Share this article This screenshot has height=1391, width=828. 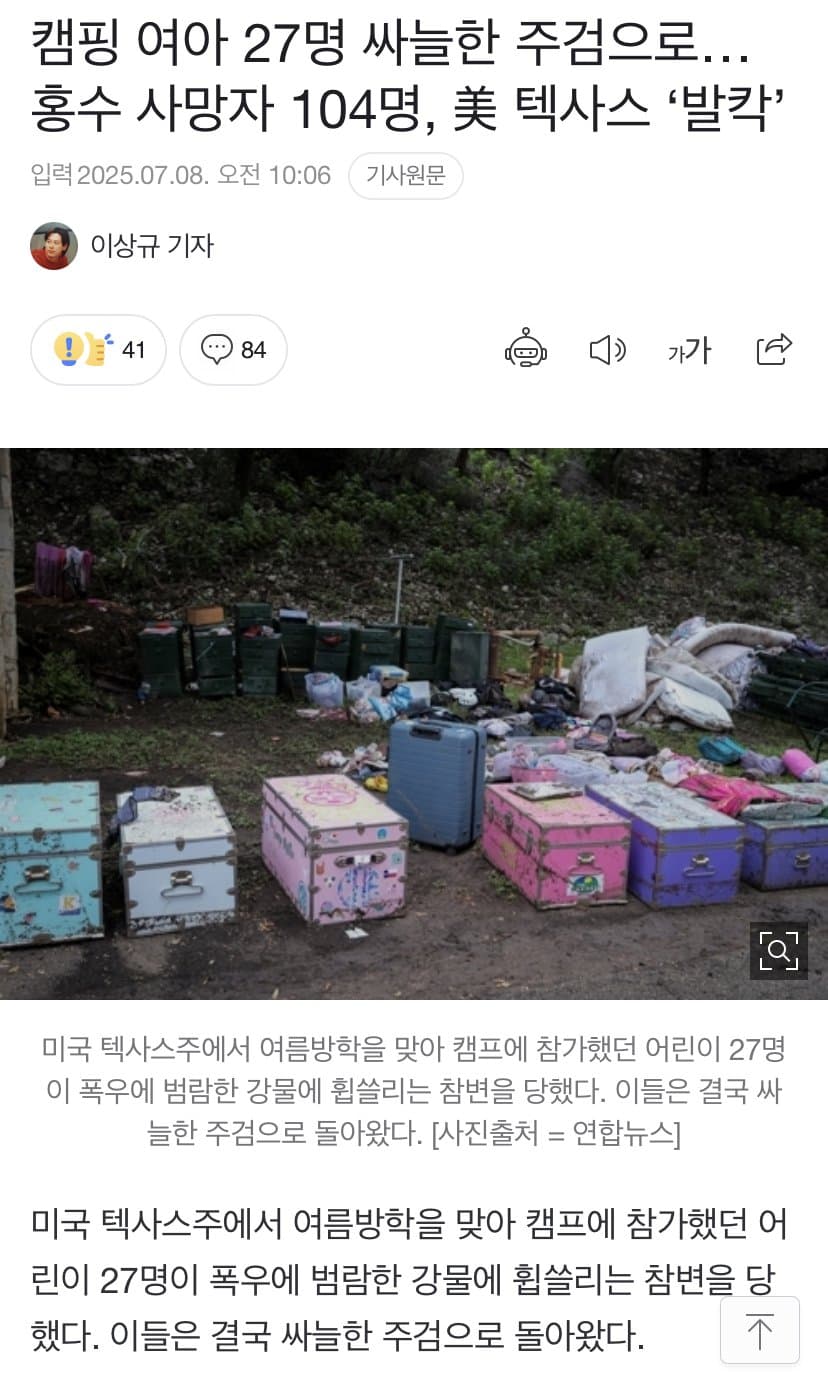[x=774, y=349]
